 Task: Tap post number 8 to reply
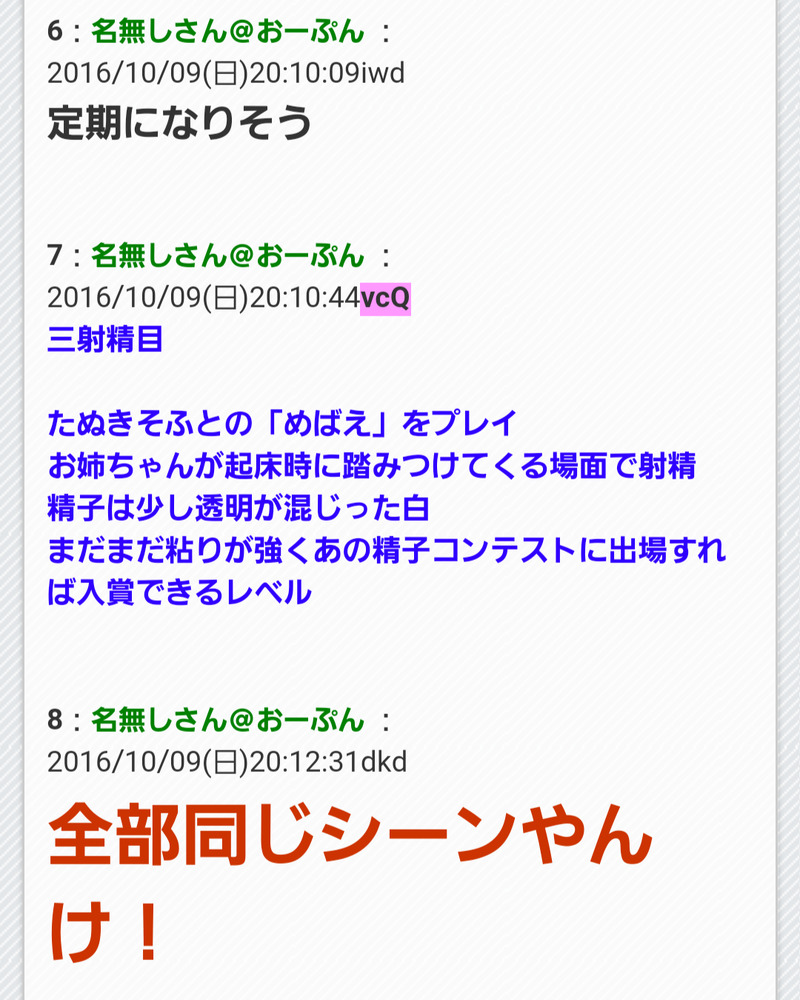pyautogui.click(x=55, y=720)
